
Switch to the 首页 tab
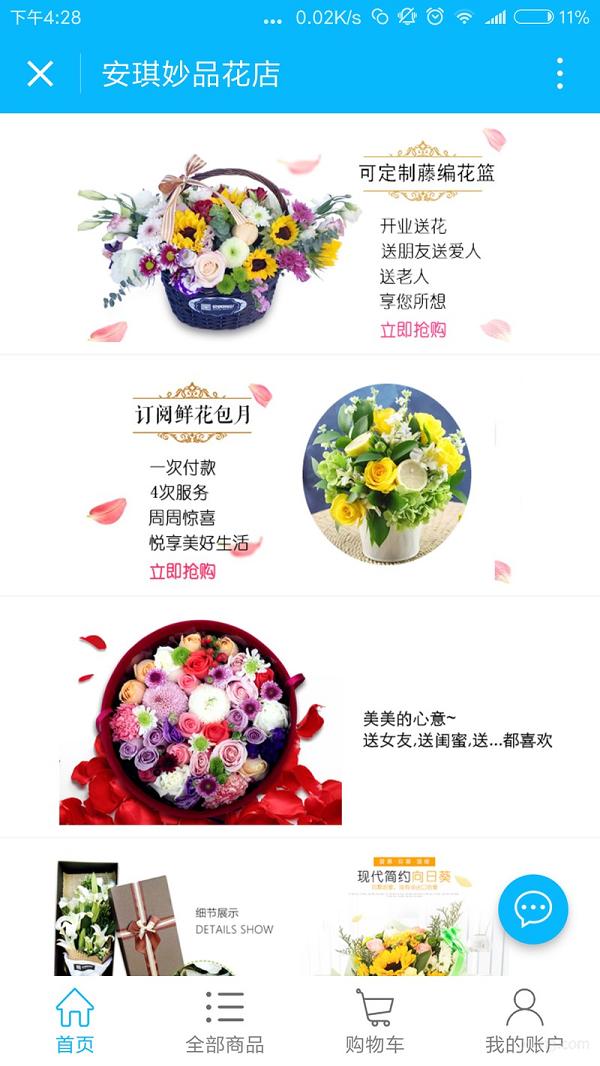pos(75,1020)
